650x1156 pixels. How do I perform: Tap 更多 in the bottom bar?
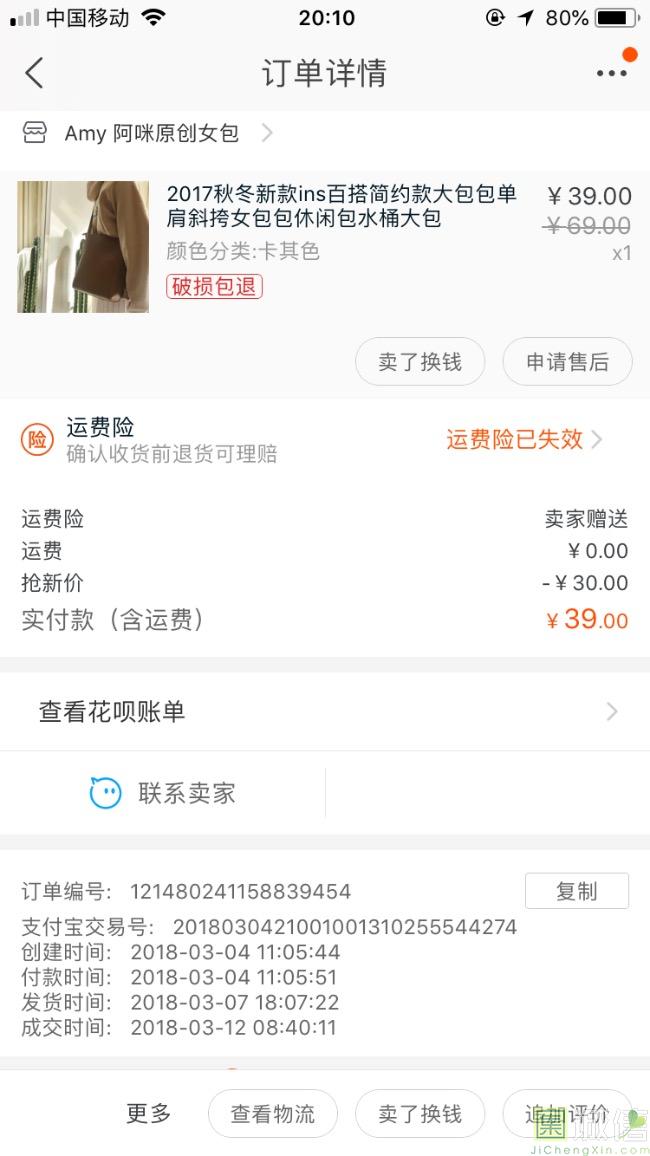point(148,1113)
